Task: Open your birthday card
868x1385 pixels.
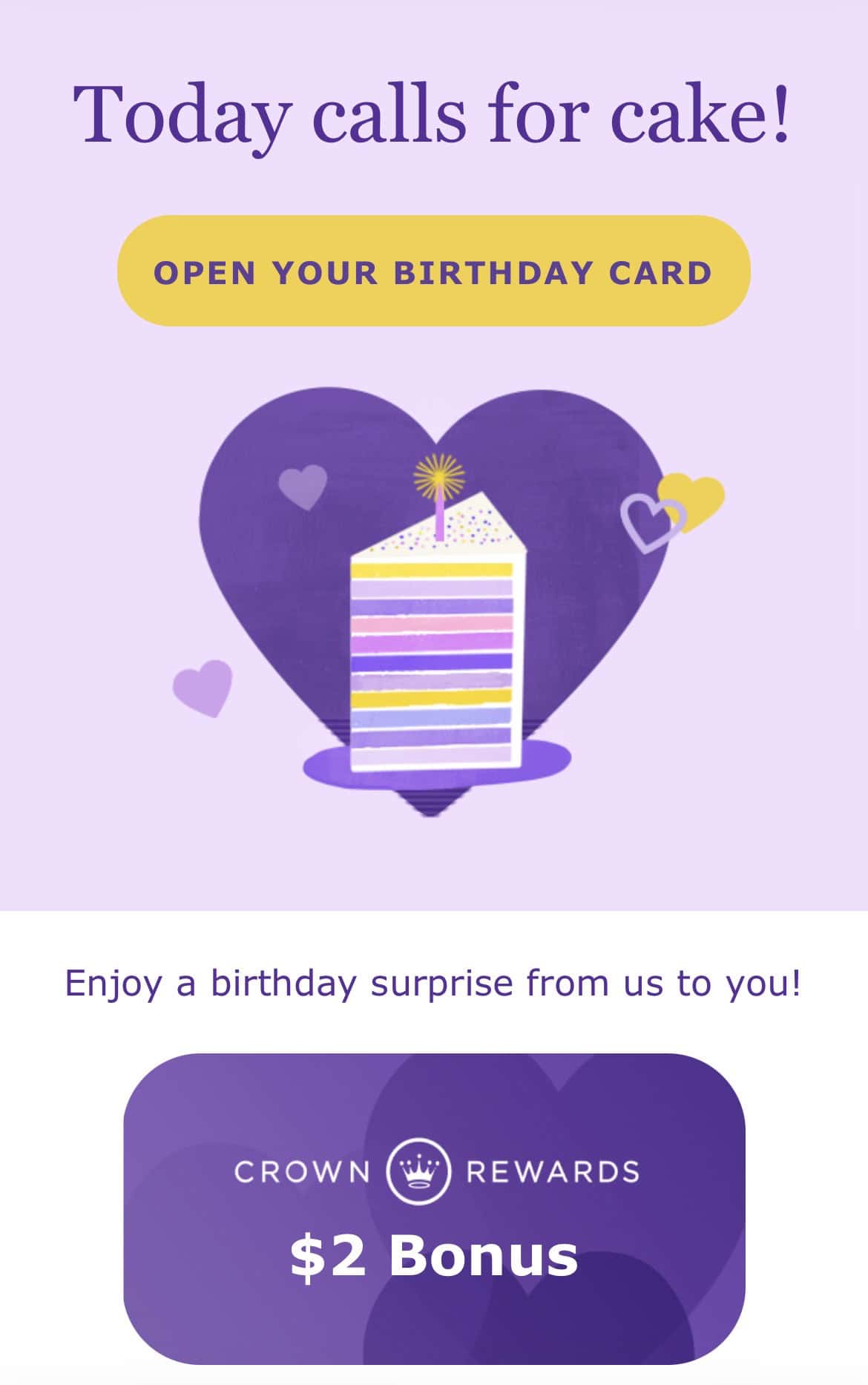Action: click(433, 272)
